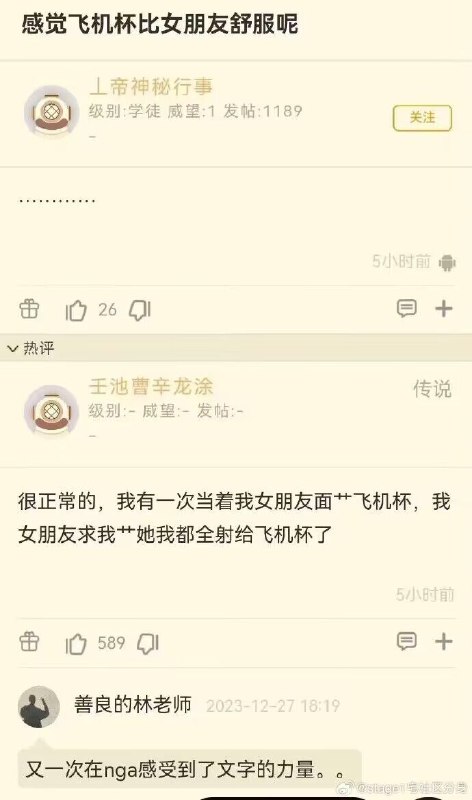
Task: Tap the plus icon under the 26-like post
Action: [x=443, y=309]
